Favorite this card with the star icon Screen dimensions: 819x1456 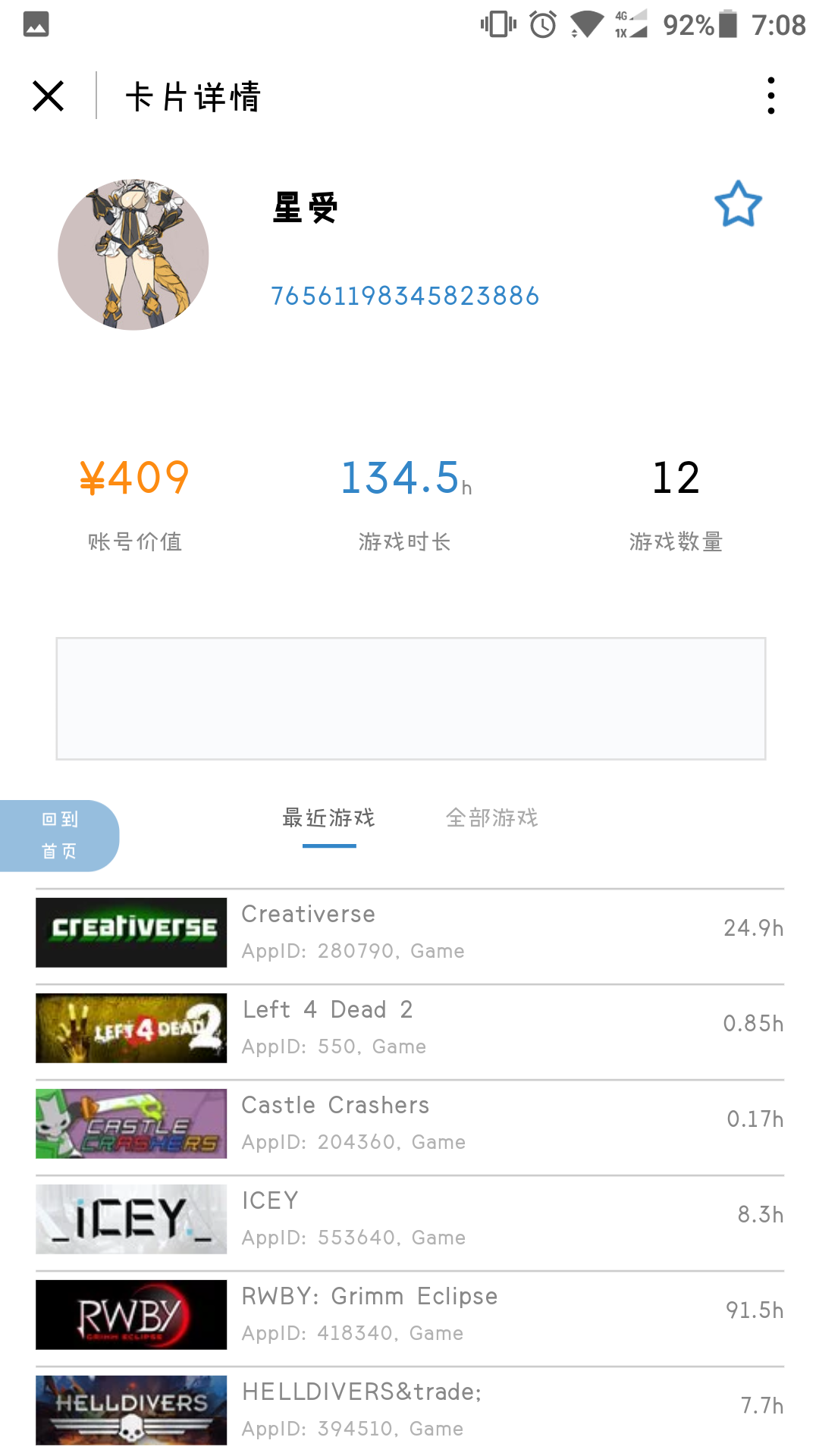pyautogui.click(x=737, y=204)
